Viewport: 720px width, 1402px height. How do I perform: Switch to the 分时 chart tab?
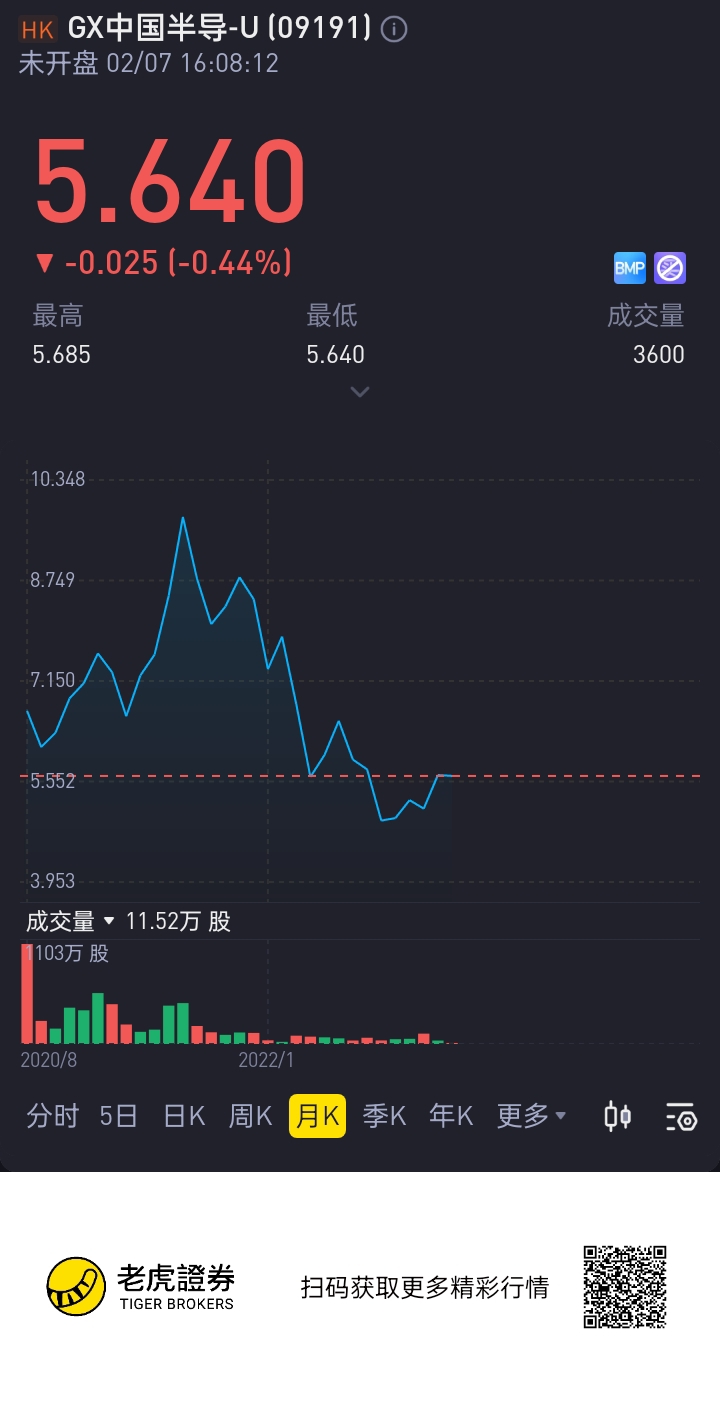coord(52,1116)
